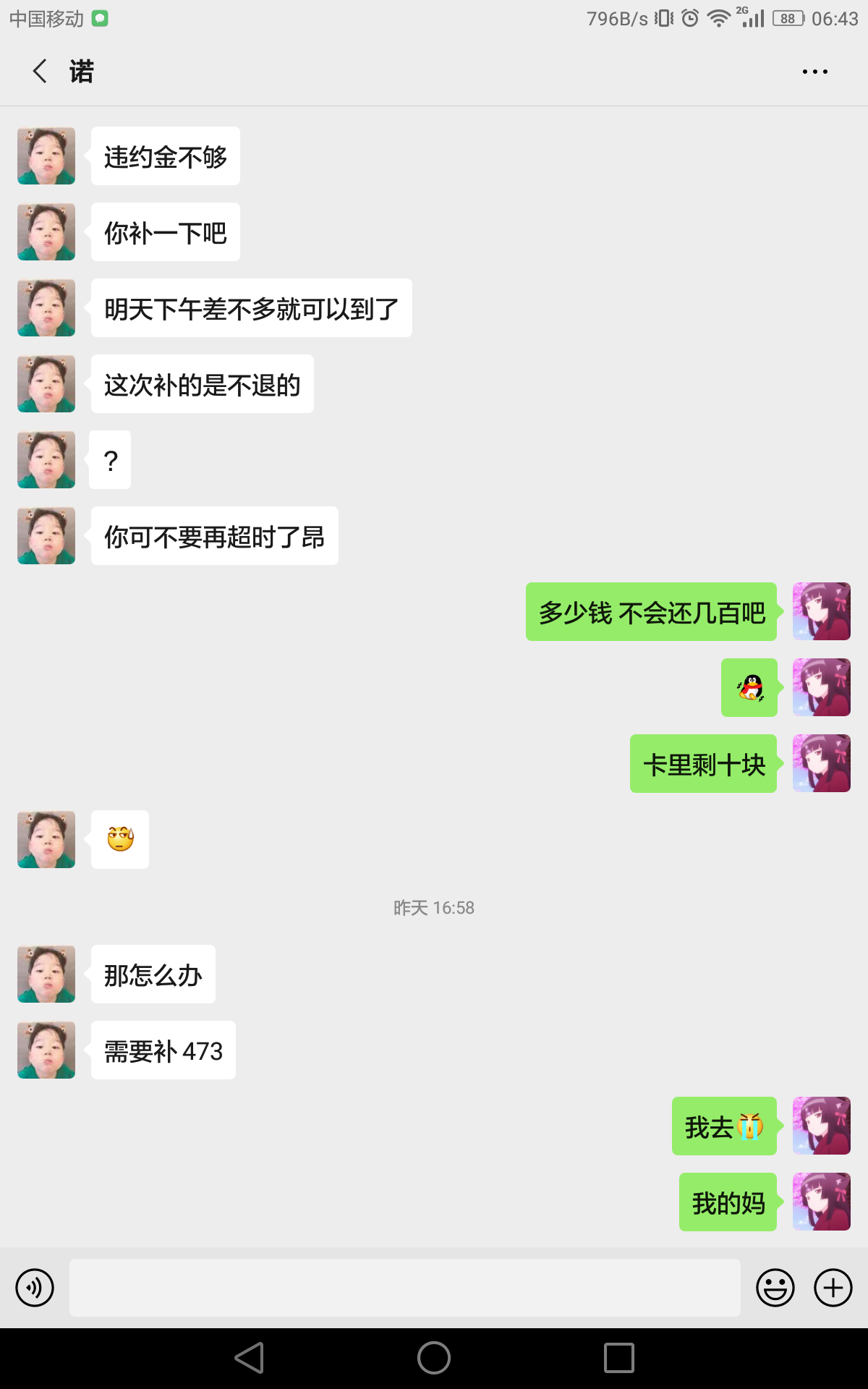Open the plus attachment menu
Screen dimensions: 868x1389
(x=833, y=1288)
